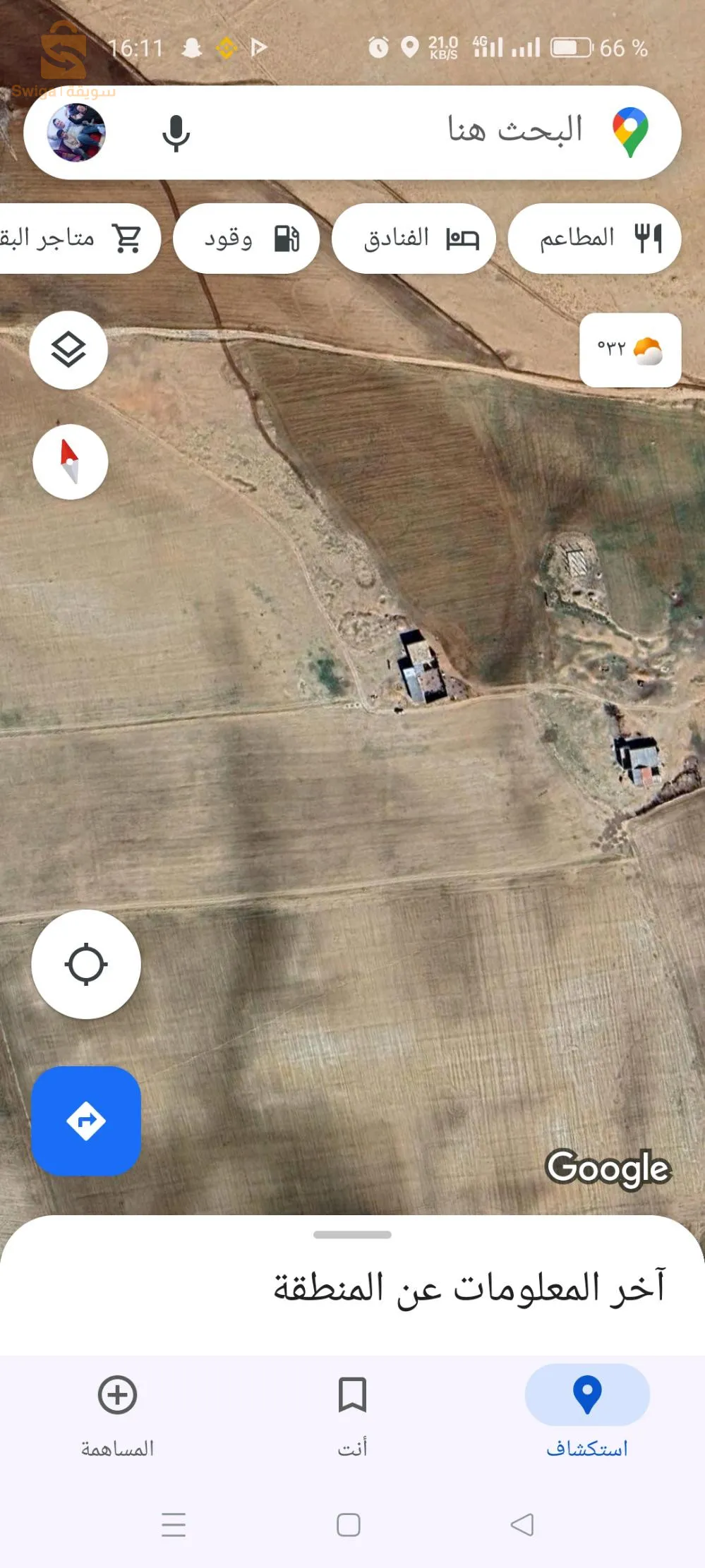Open the account profile picture

[76, 133]
